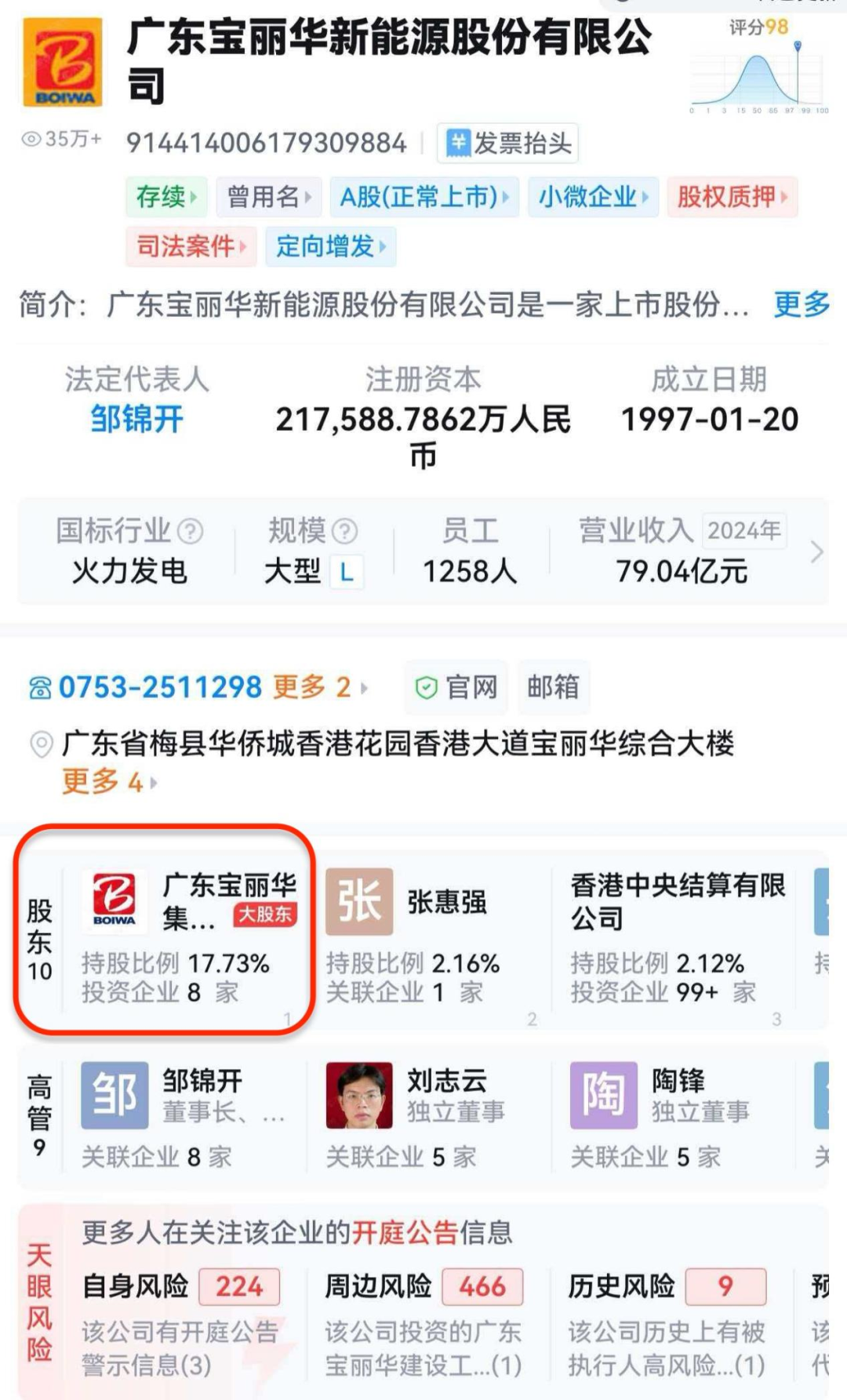Tap the 邮箱 email button
847x1400 pixels.
click(x=553, y=688)
